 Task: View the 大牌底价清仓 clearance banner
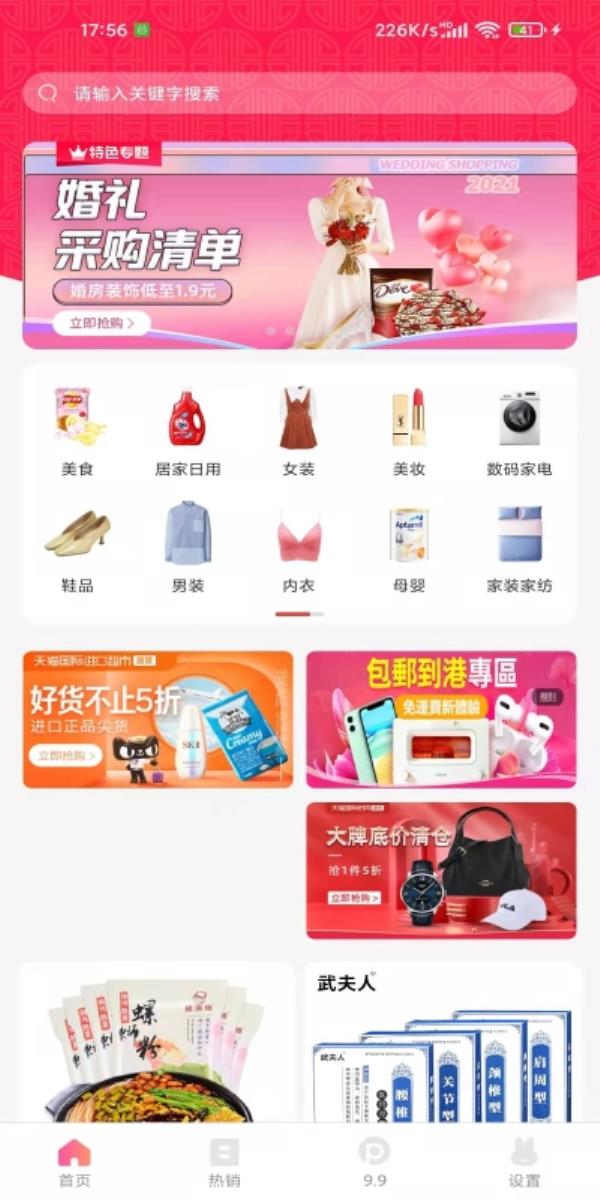pyautogui.click(x=441, y=870)
